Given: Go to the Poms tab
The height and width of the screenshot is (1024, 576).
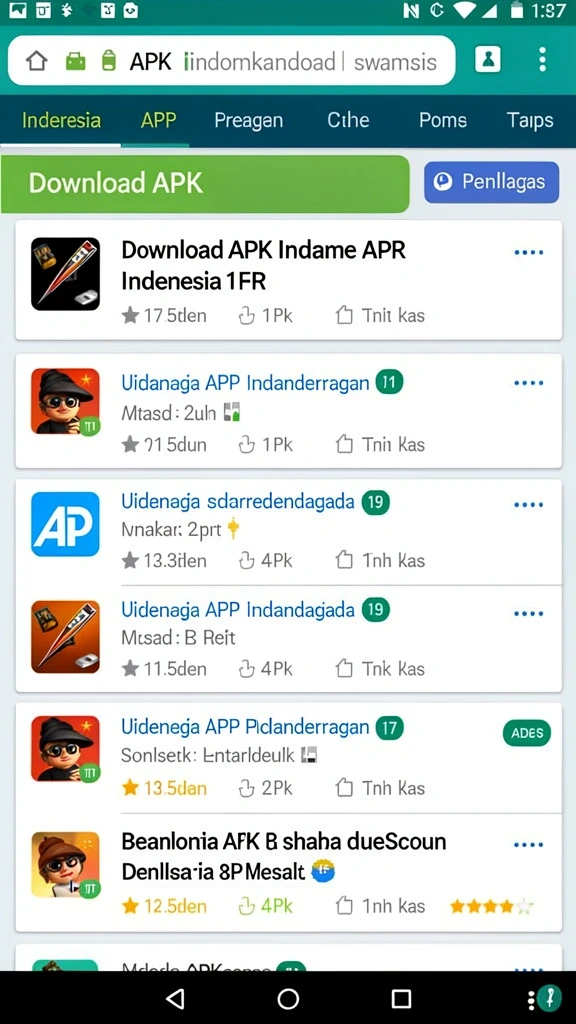Looking at the screenshot, I should (443, 120).
